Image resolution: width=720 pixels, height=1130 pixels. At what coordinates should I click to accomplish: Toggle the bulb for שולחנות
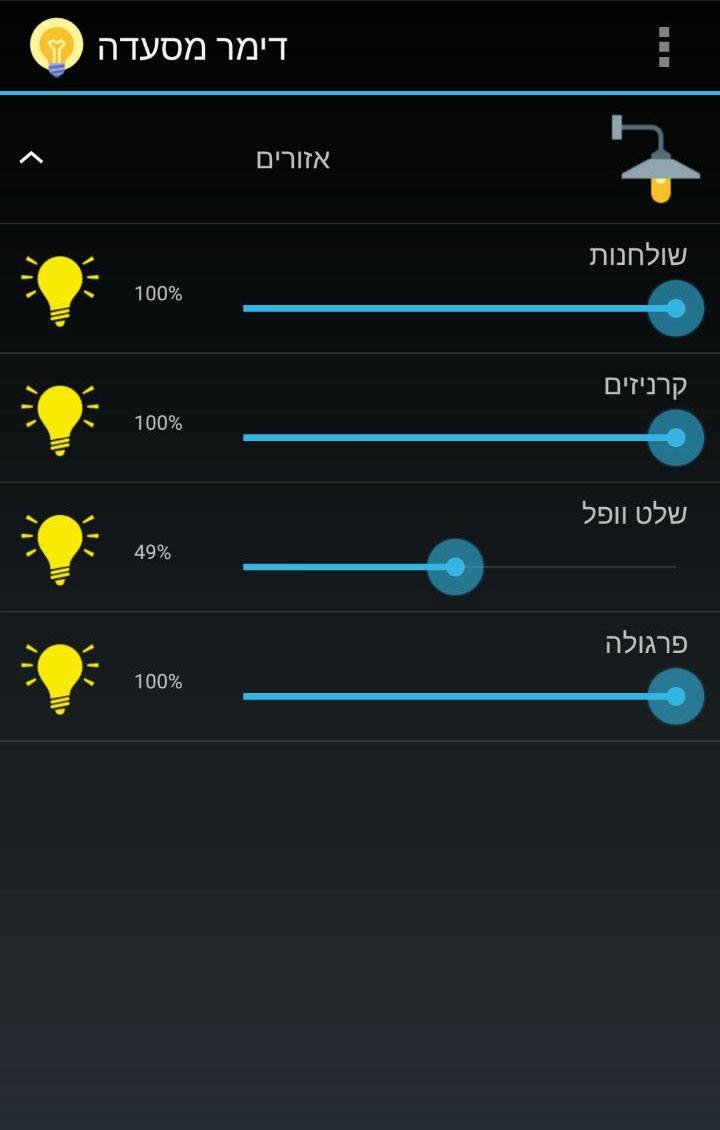pyautogui.click(x=59, y=290)
